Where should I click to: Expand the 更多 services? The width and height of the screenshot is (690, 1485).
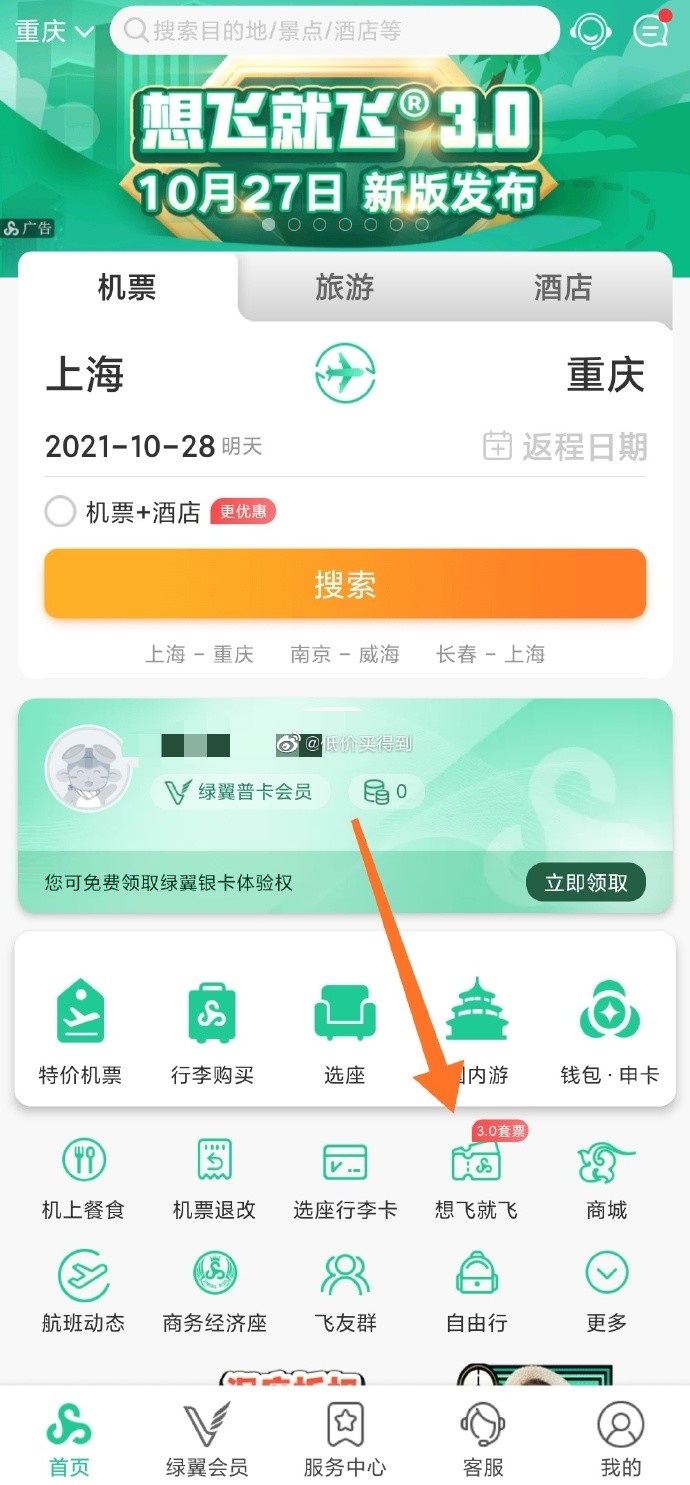click(606, 1290)
